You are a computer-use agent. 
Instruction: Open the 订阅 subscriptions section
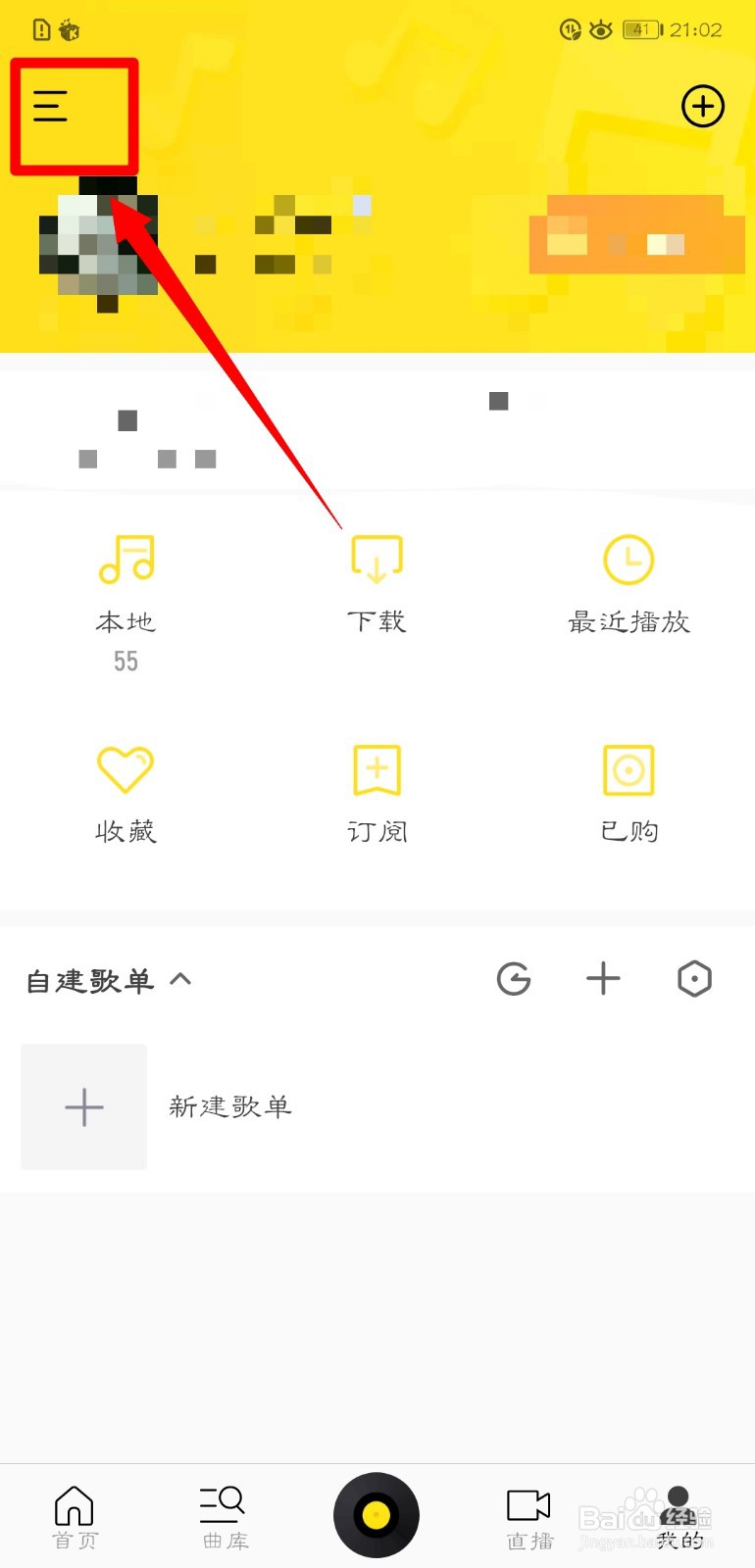(x=377, y=794)
